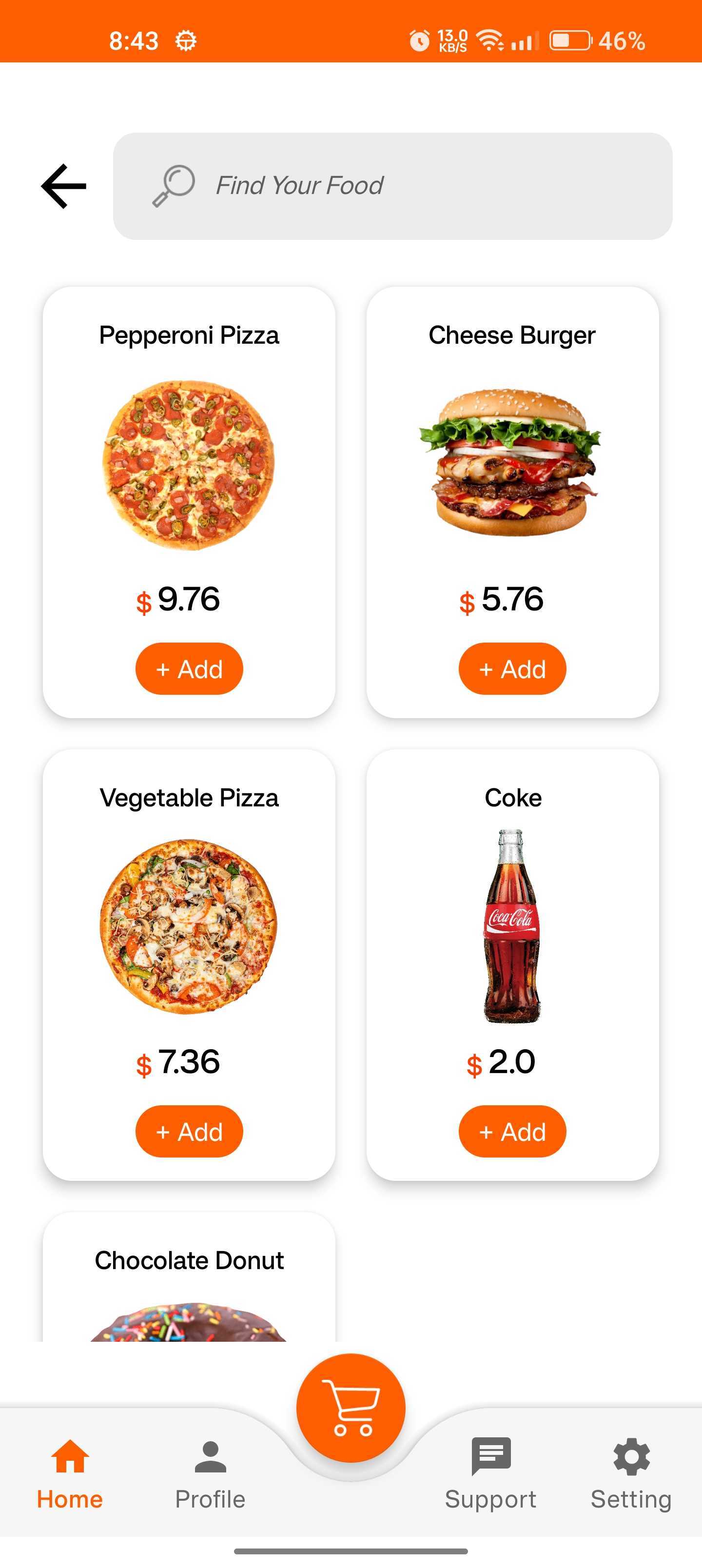Add Vegetable Pizza to cart
This screenshot has width=702, height=1568.
tap(189, 1131)
